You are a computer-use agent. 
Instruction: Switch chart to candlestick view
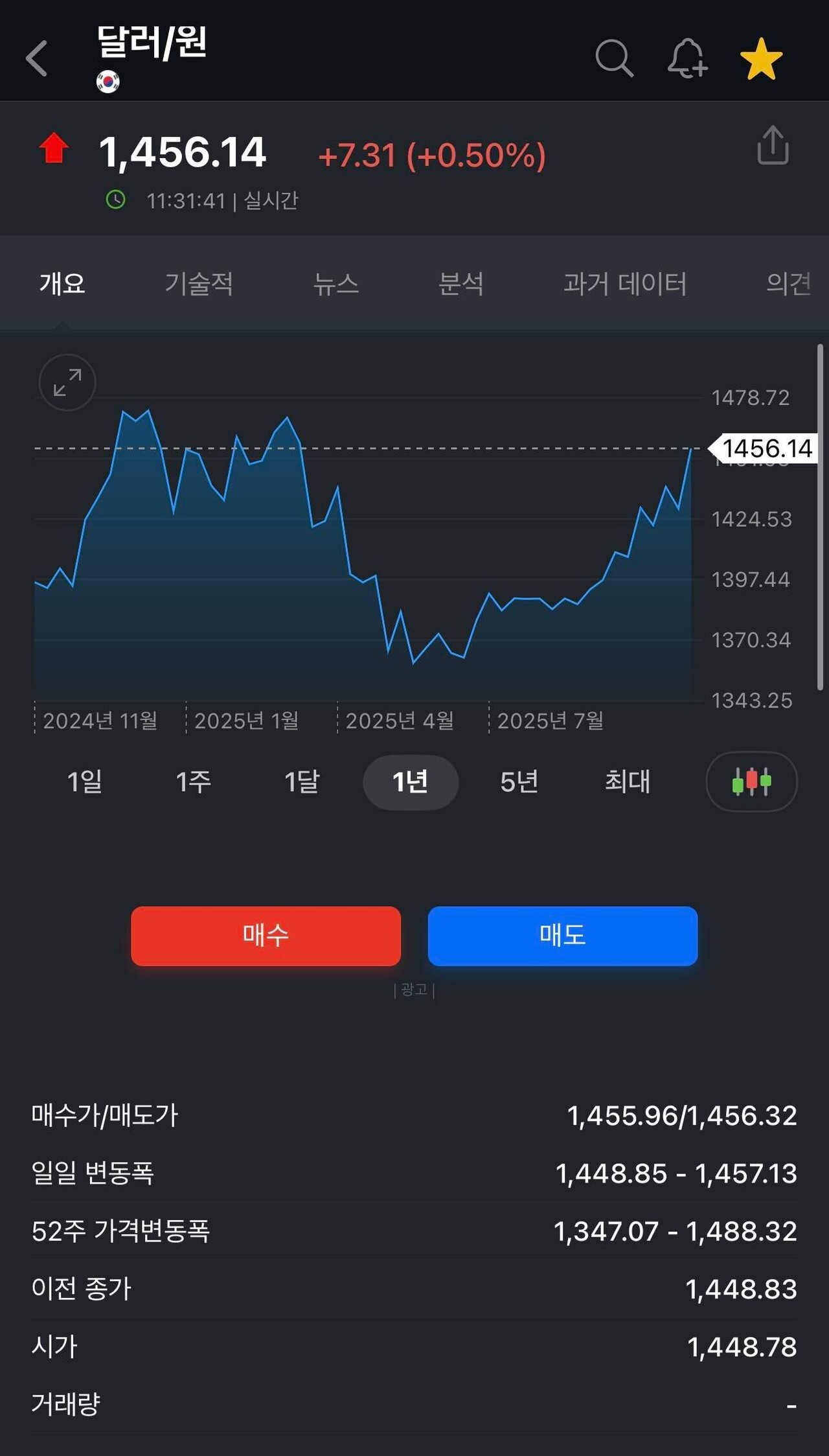point(751,782)
